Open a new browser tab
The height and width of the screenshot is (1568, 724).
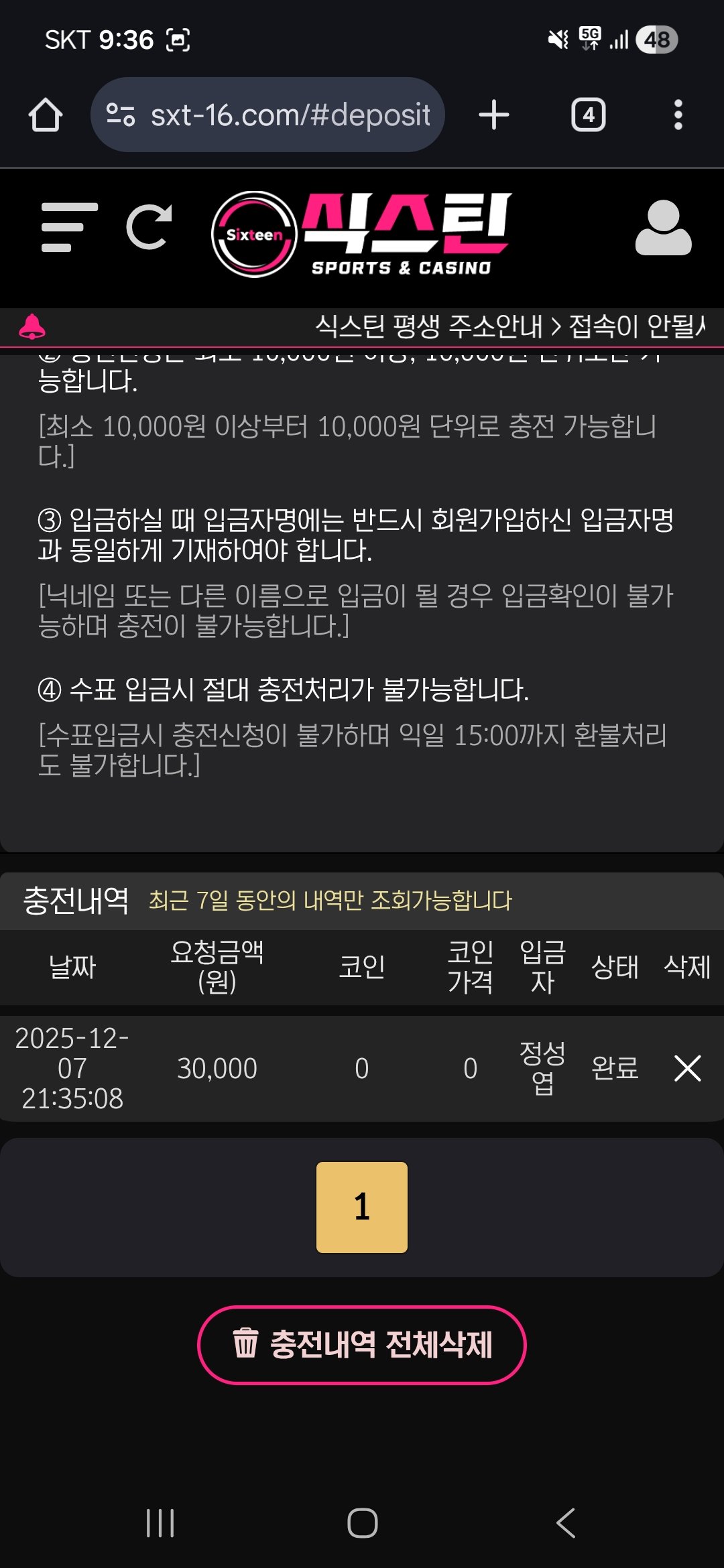tap(494, 115)
